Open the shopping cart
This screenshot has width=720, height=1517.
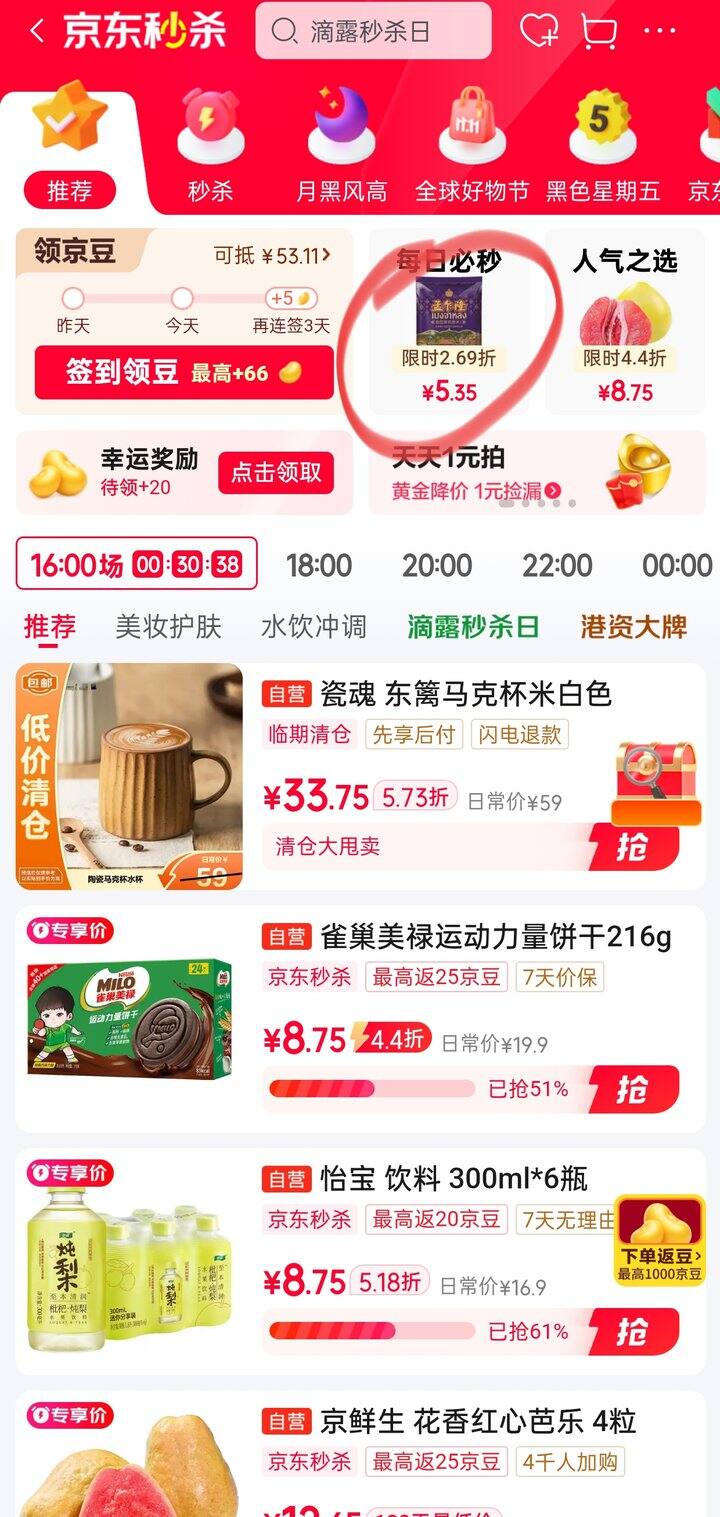point(599,32)
